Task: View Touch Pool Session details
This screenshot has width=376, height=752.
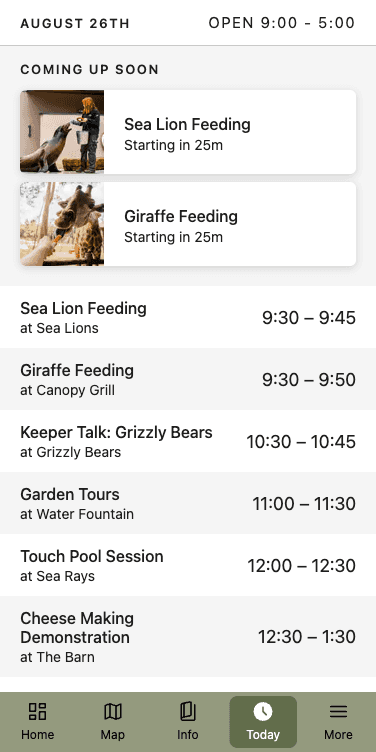Action: tap(188, 564)
